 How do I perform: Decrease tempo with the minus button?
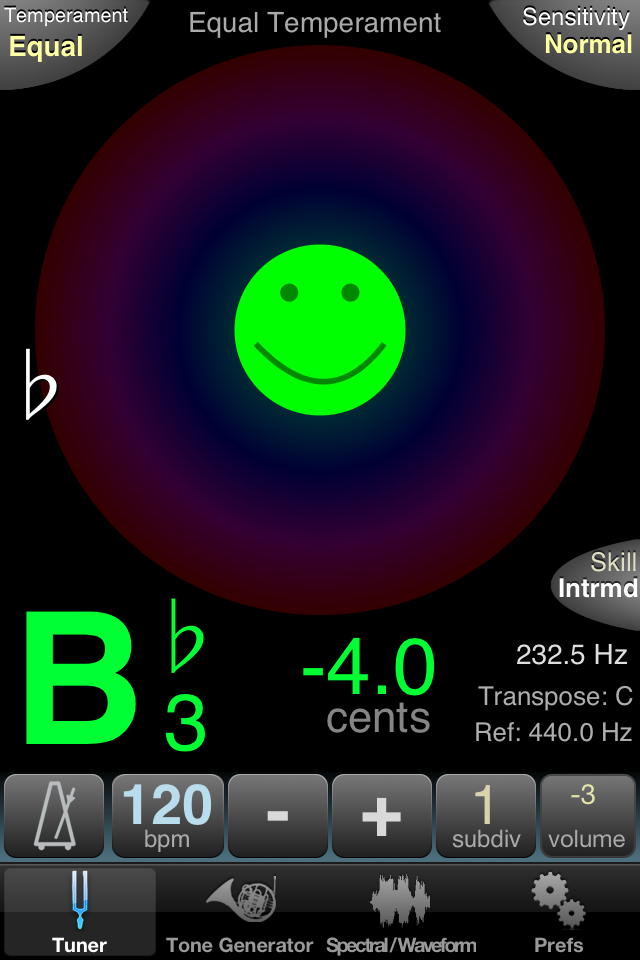(x=277, y=815)
